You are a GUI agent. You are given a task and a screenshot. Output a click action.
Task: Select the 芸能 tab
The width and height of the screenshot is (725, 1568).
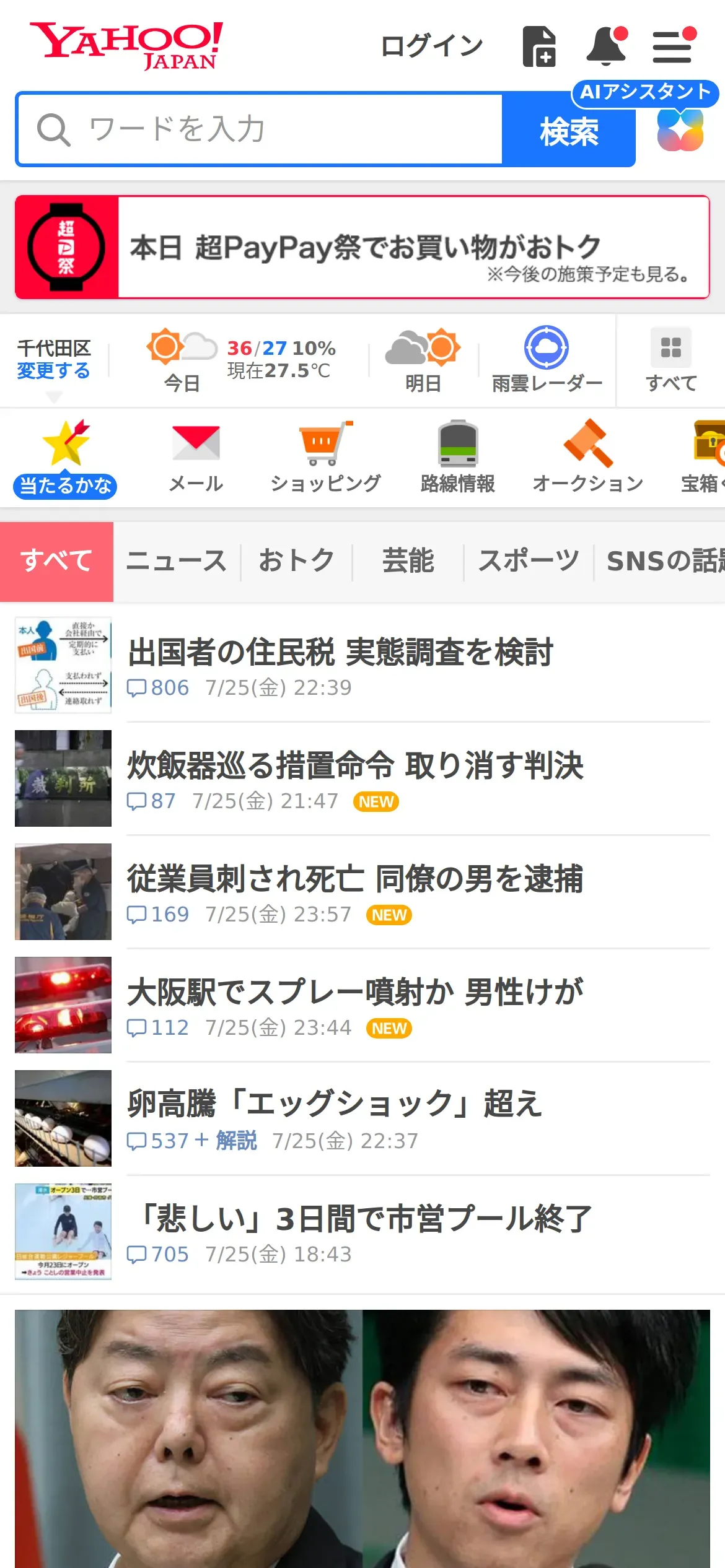[x=408, y=561]
